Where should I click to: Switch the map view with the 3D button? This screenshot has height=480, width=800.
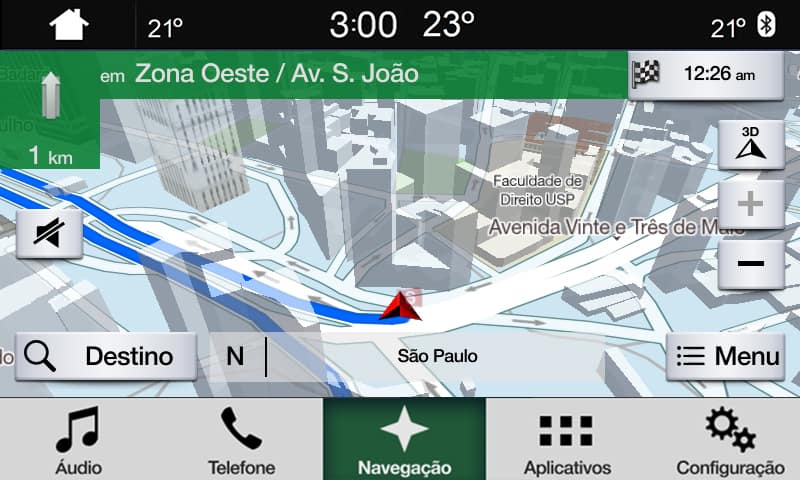[x=750, y=144]
